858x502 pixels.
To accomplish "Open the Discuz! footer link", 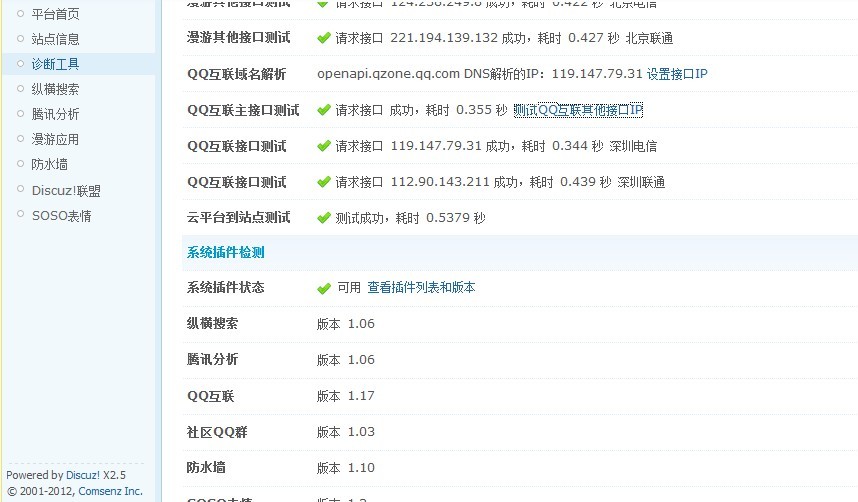I will click(x=83, y=475).
